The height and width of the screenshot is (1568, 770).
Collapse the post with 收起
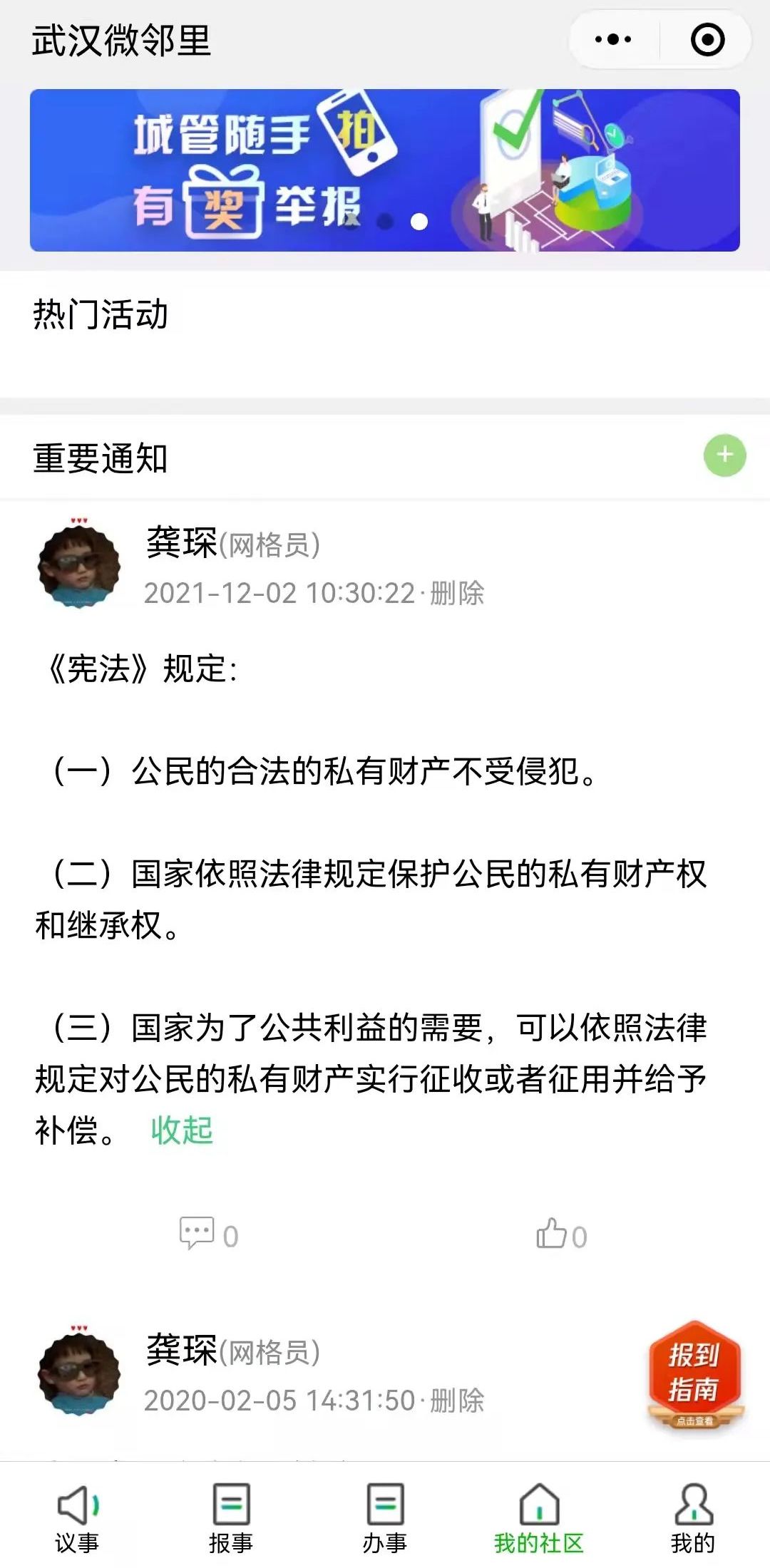tap(182, 1130)
